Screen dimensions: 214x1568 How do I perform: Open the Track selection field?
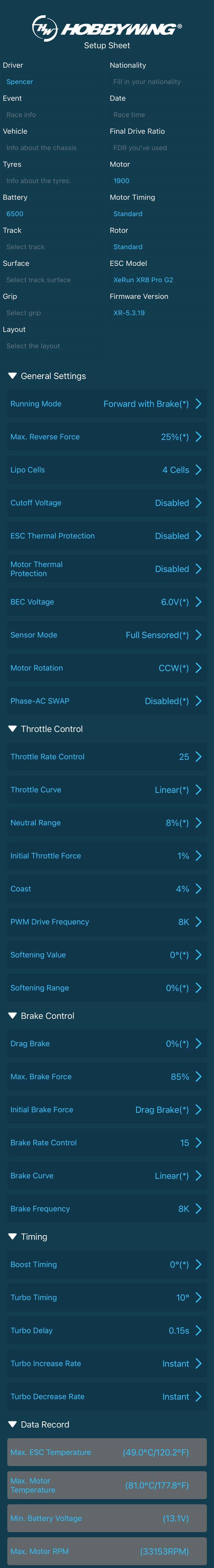click(x=52, y=246)
